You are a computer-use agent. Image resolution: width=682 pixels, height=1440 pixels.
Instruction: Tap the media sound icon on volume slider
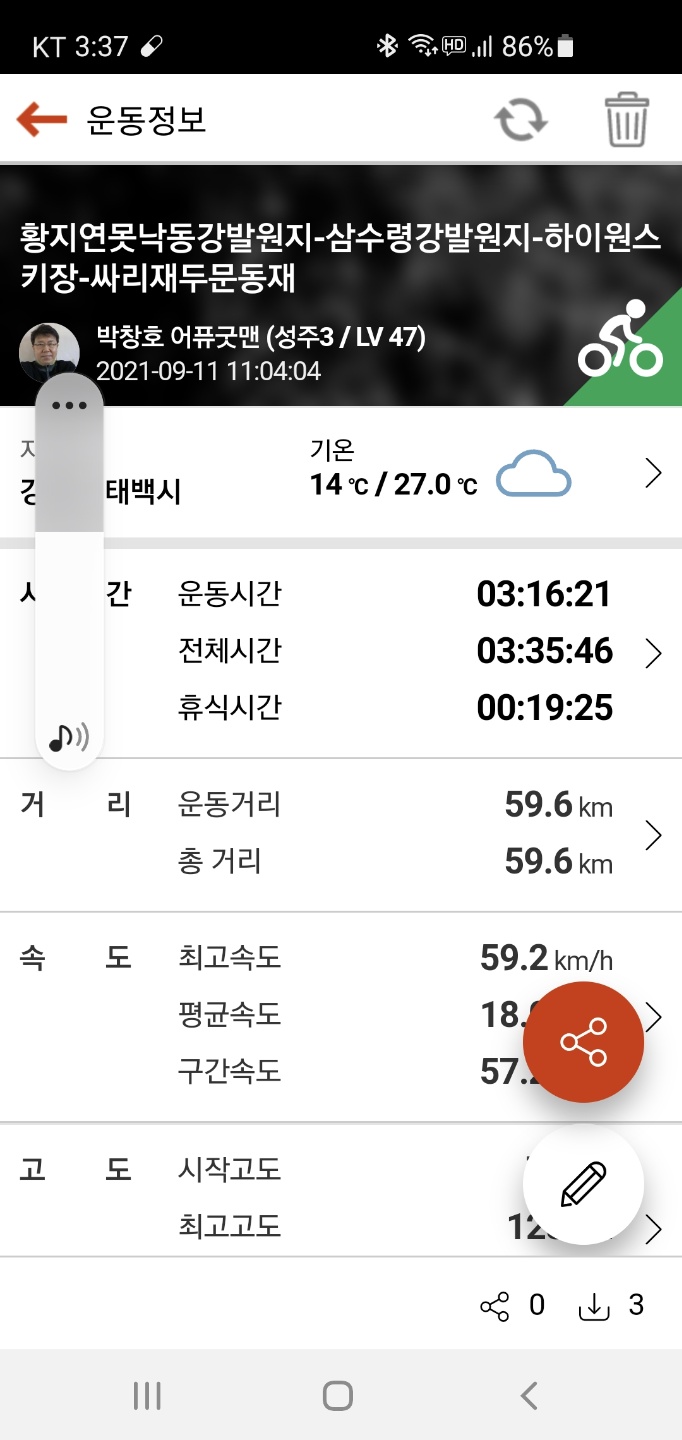pyautogui.click(x=69, y=738)
